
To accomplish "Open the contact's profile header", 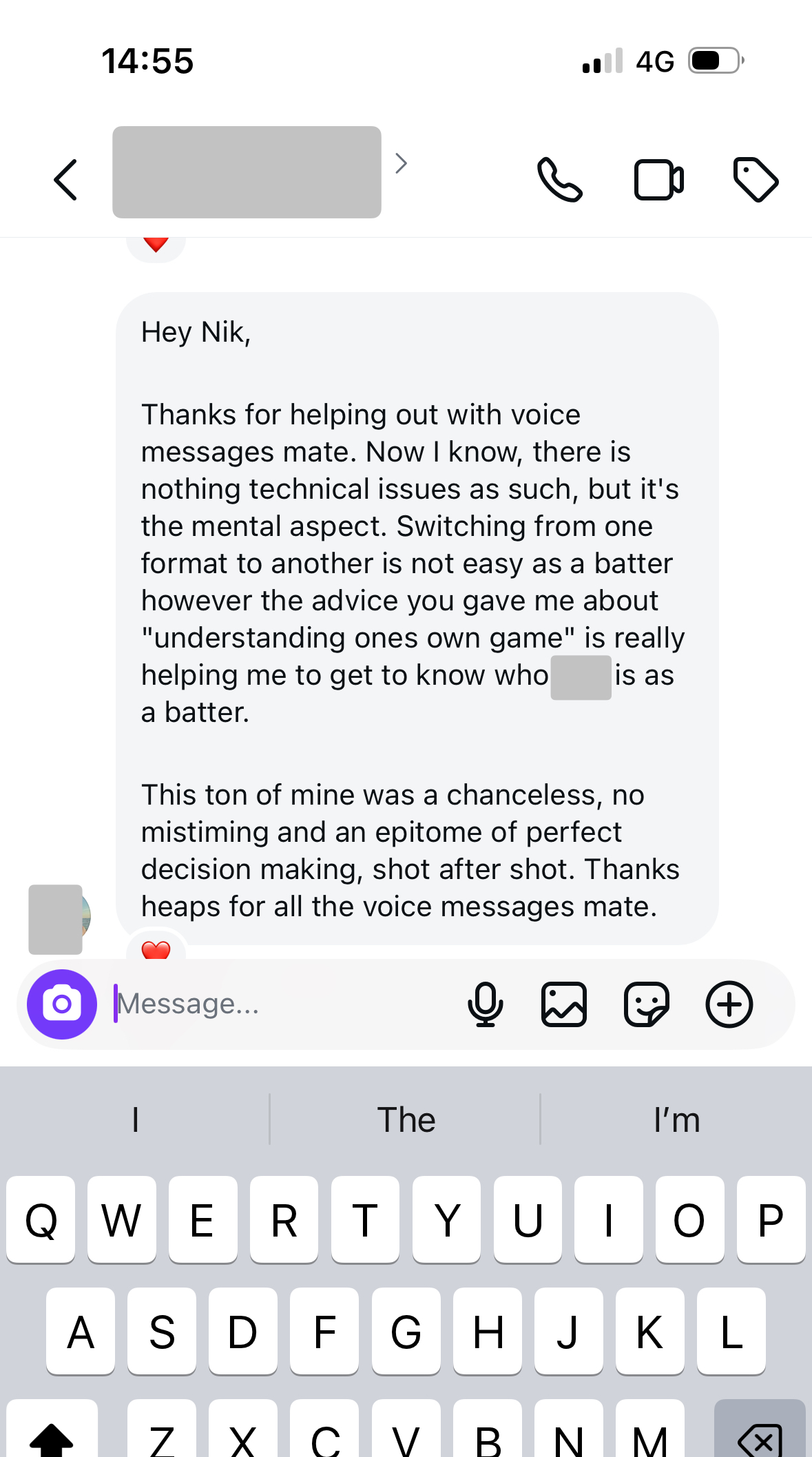I will click(x=247, y=172).
